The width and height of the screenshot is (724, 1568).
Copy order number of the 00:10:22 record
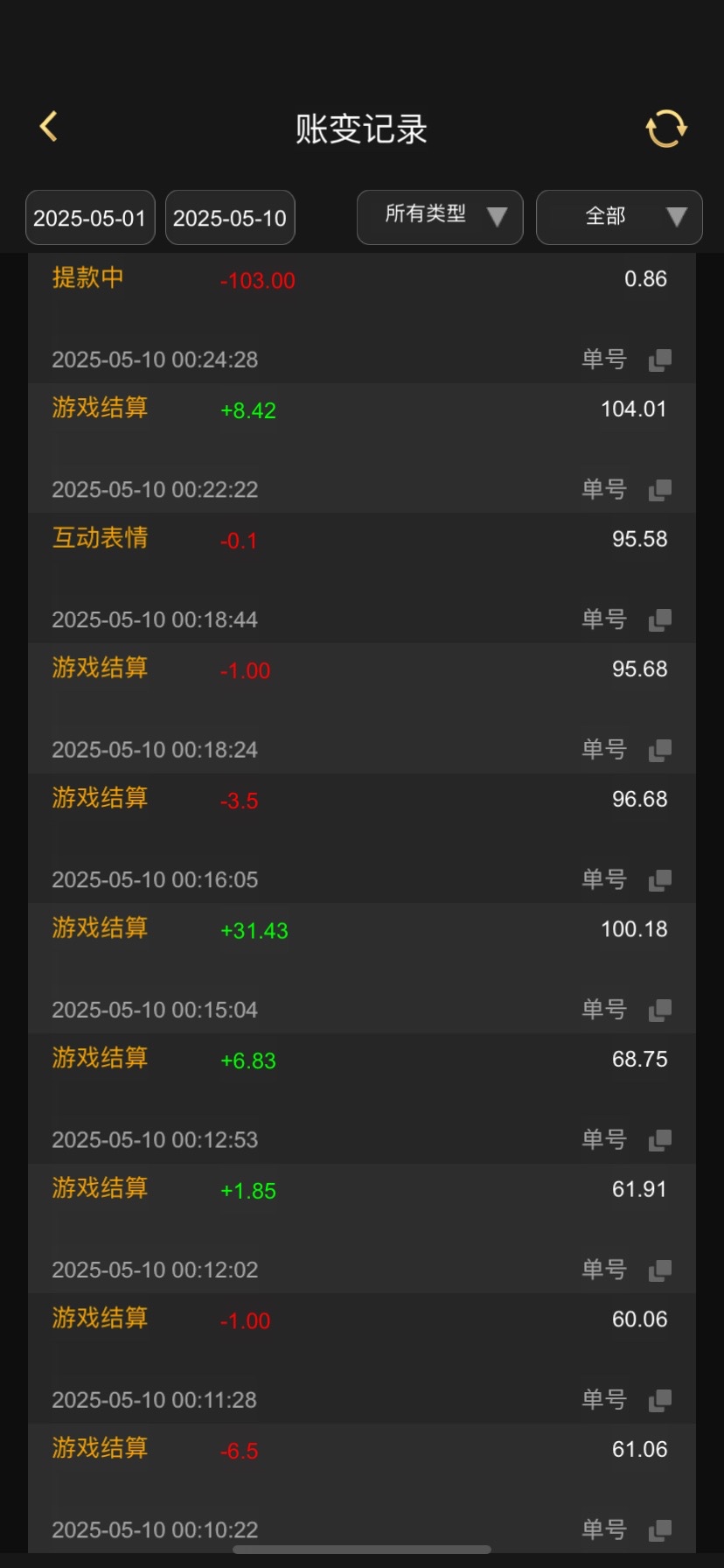(660, 1530)
